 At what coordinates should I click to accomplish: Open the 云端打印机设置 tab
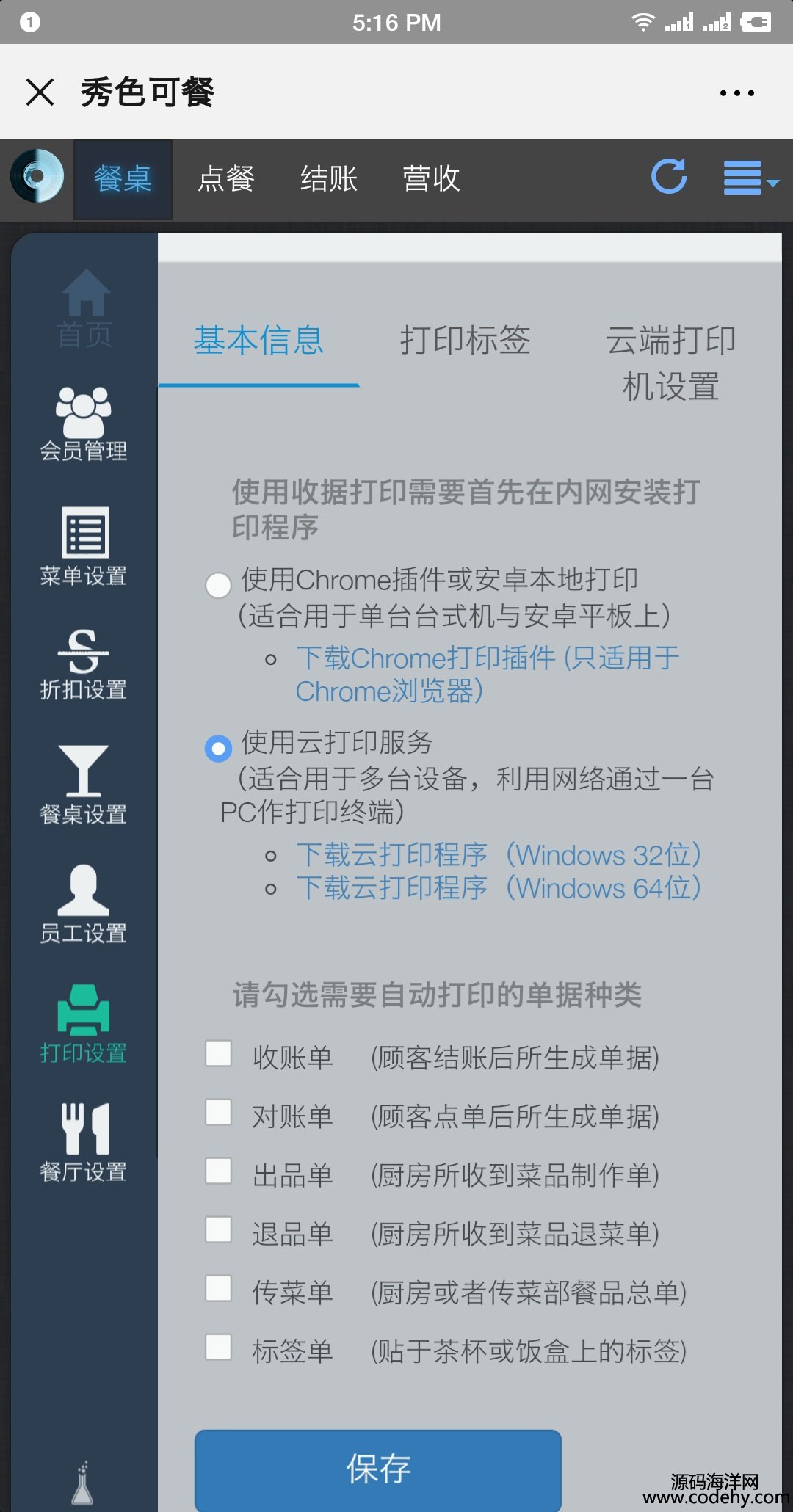coord(670,363)
